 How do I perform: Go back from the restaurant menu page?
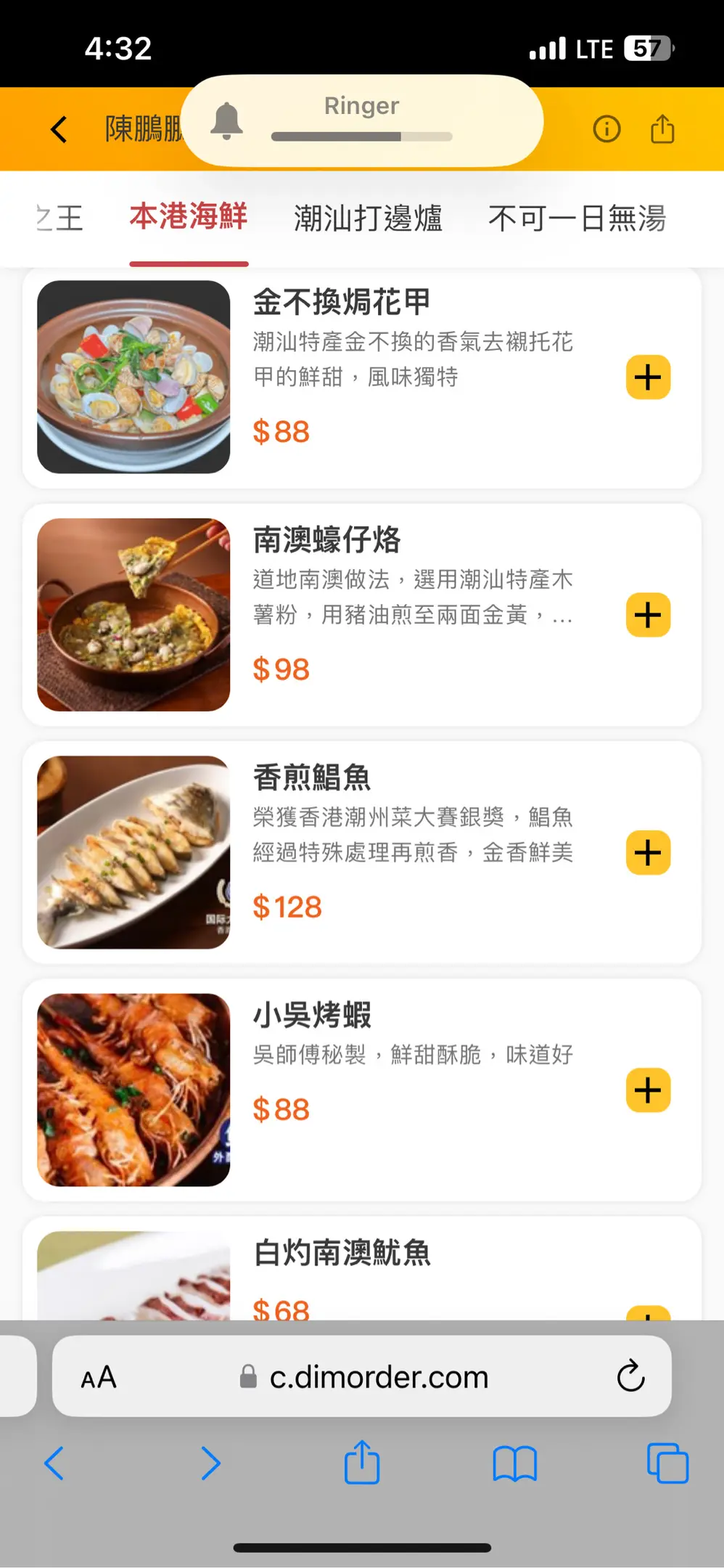click(x=59, y=130)
